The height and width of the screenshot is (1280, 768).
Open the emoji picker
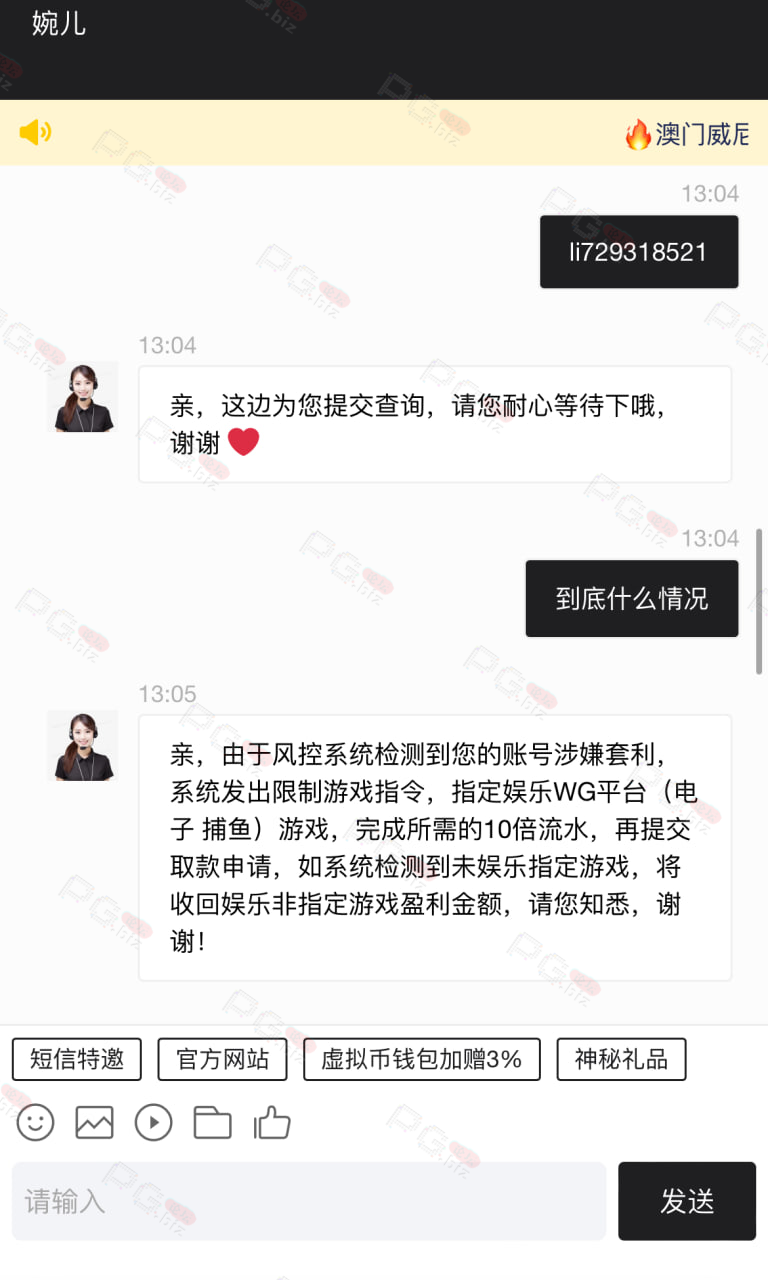click(35, 1123)
